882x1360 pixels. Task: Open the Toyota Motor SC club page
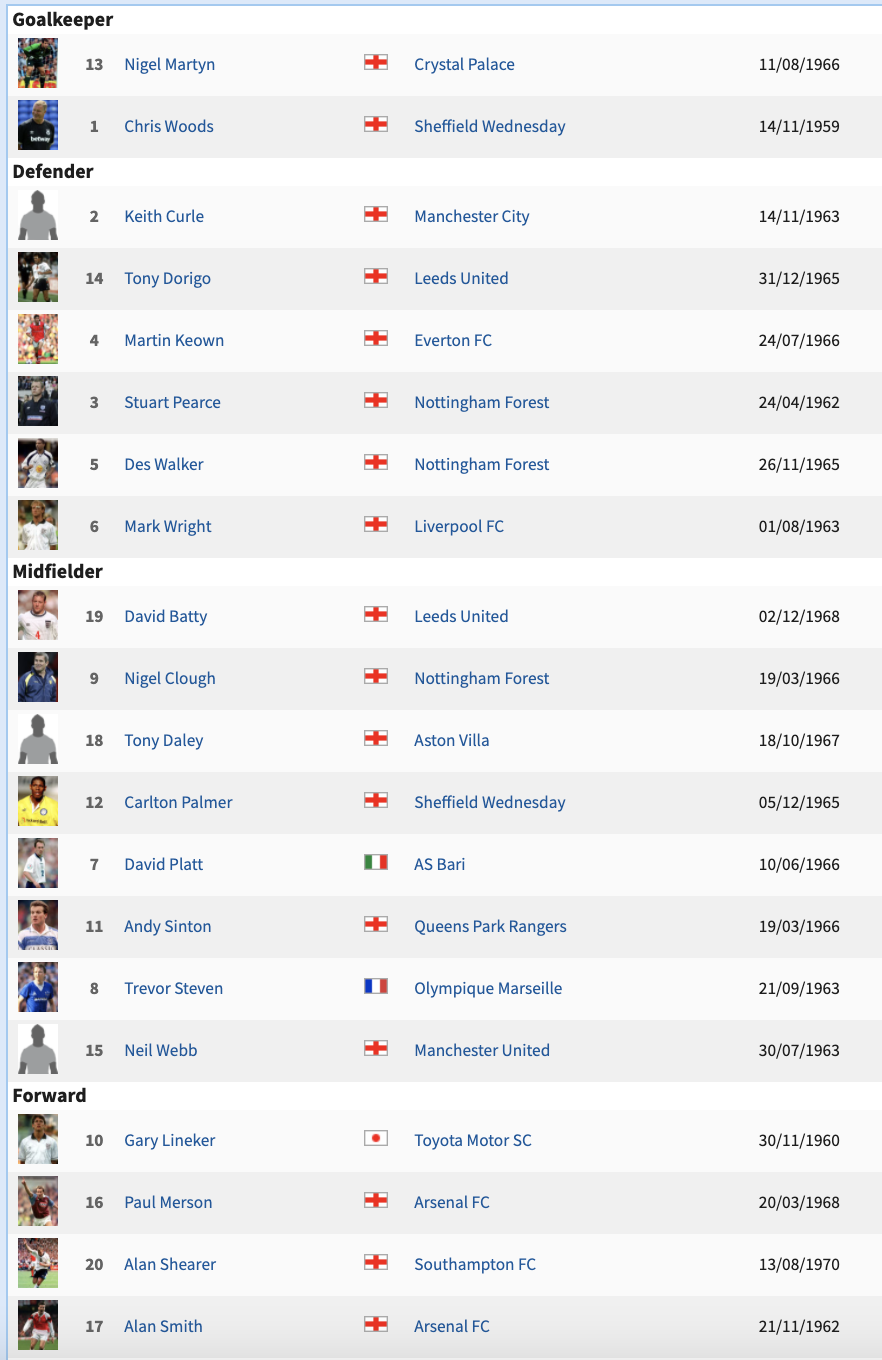coord(472,1140)
